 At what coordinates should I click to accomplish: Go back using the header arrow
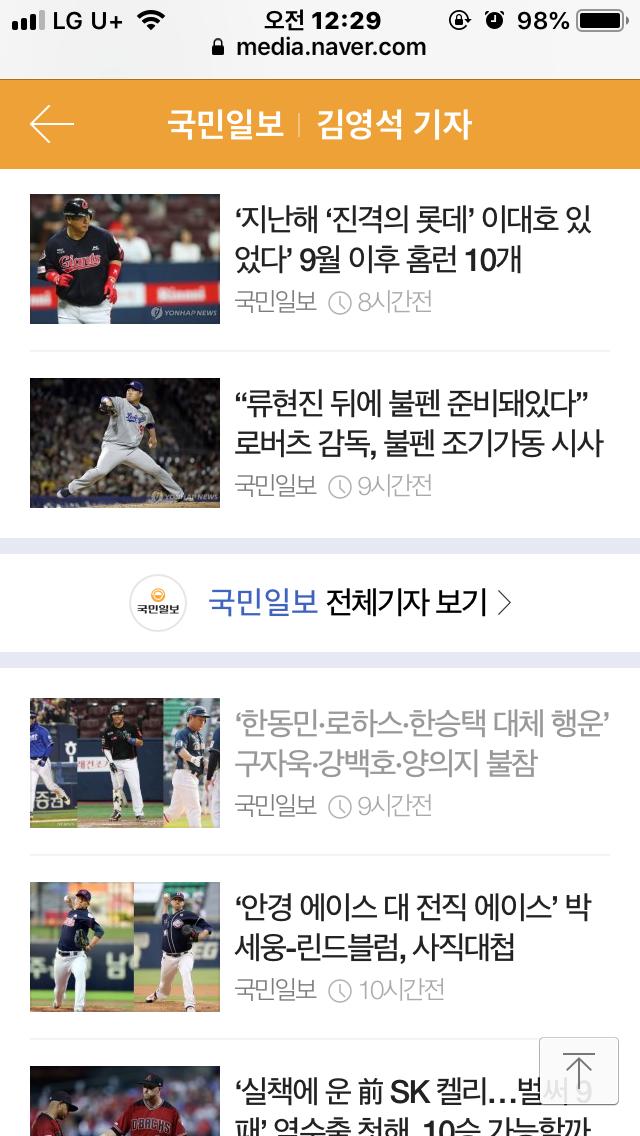pos(52,124)
